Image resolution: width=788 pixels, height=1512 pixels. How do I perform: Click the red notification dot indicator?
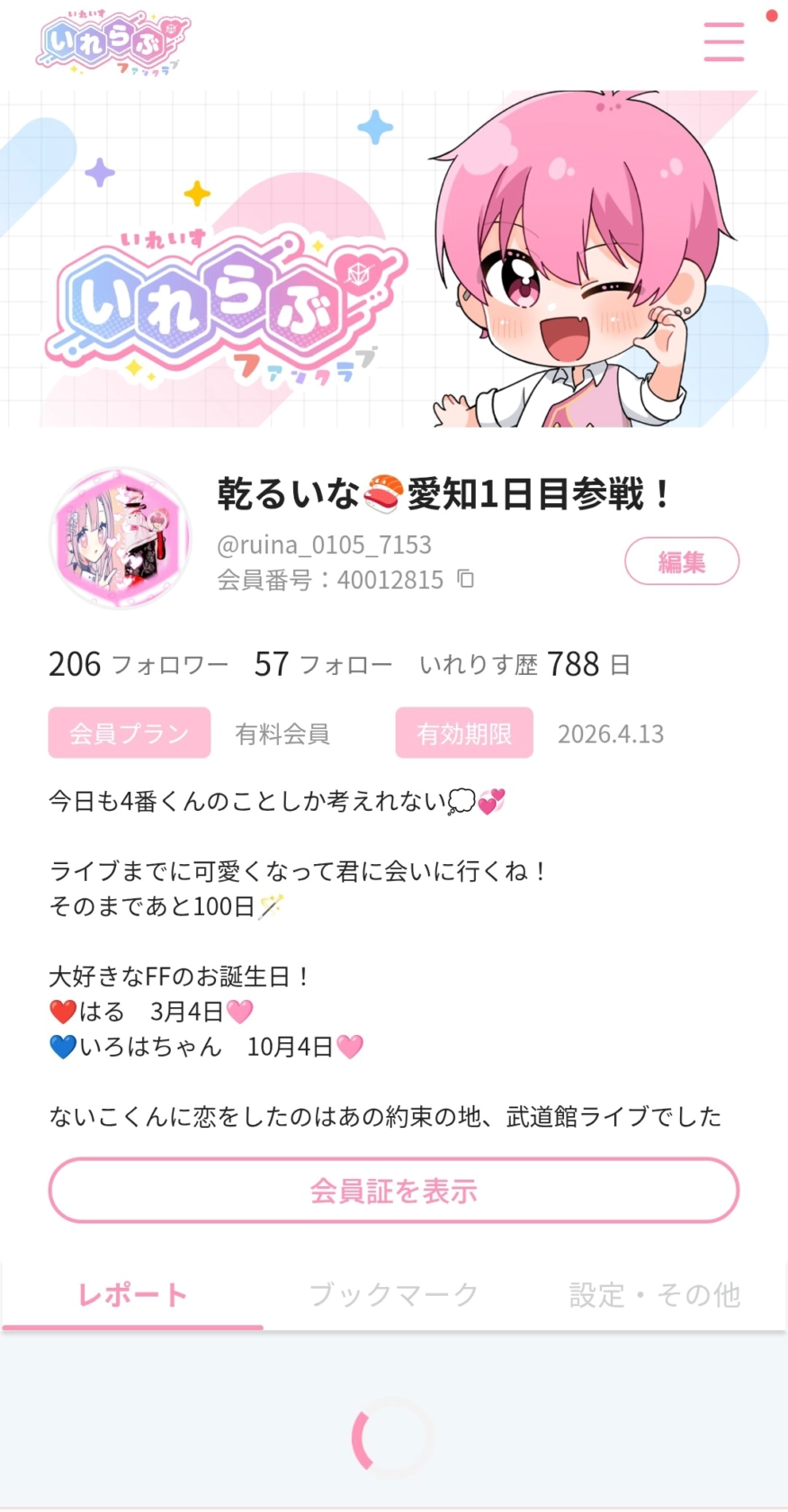click(772, 14)
